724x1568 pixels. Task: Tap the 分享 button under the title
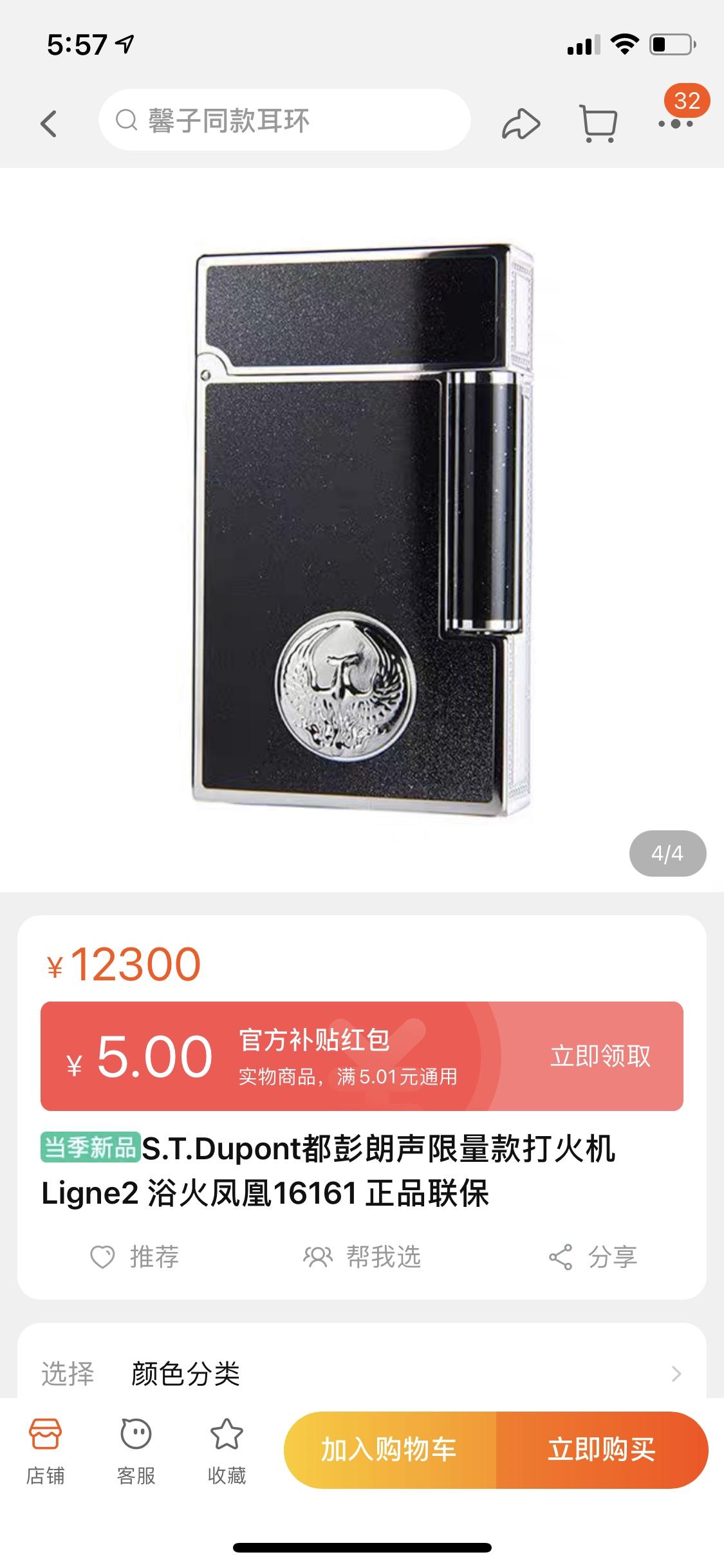pos(593,1256)
